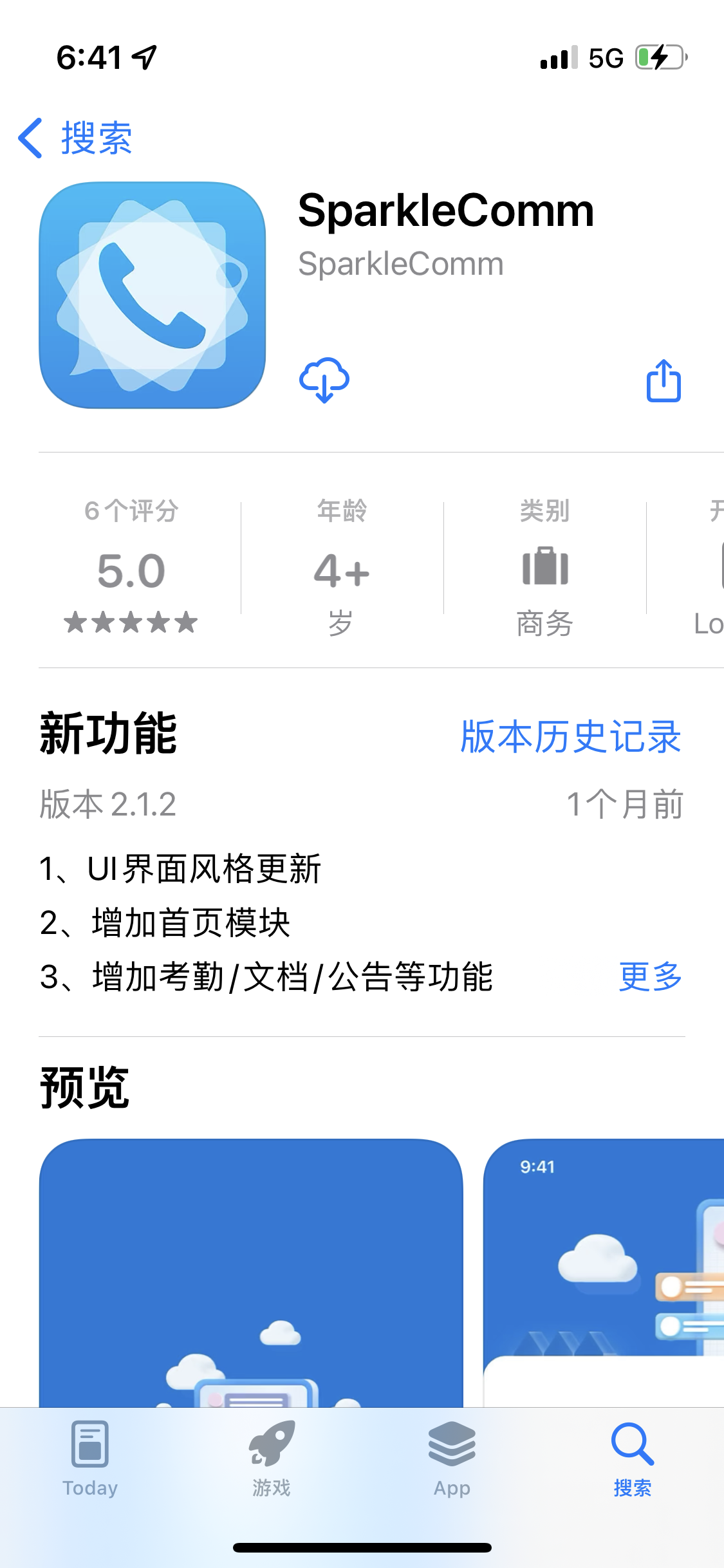Switch to the App tab
This screenshot has height=1568, width=724.
452,1459
